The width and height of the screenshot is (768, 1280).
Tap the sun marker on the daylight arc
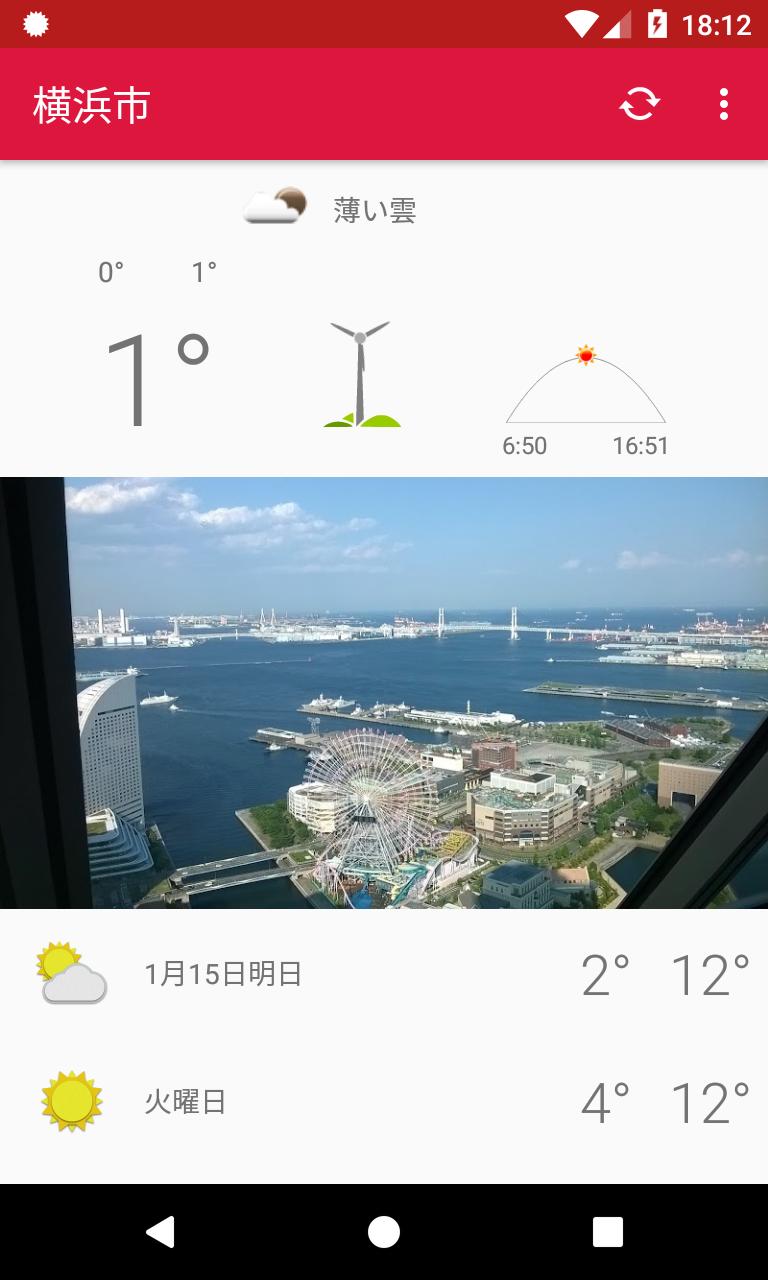pos(585,353)
